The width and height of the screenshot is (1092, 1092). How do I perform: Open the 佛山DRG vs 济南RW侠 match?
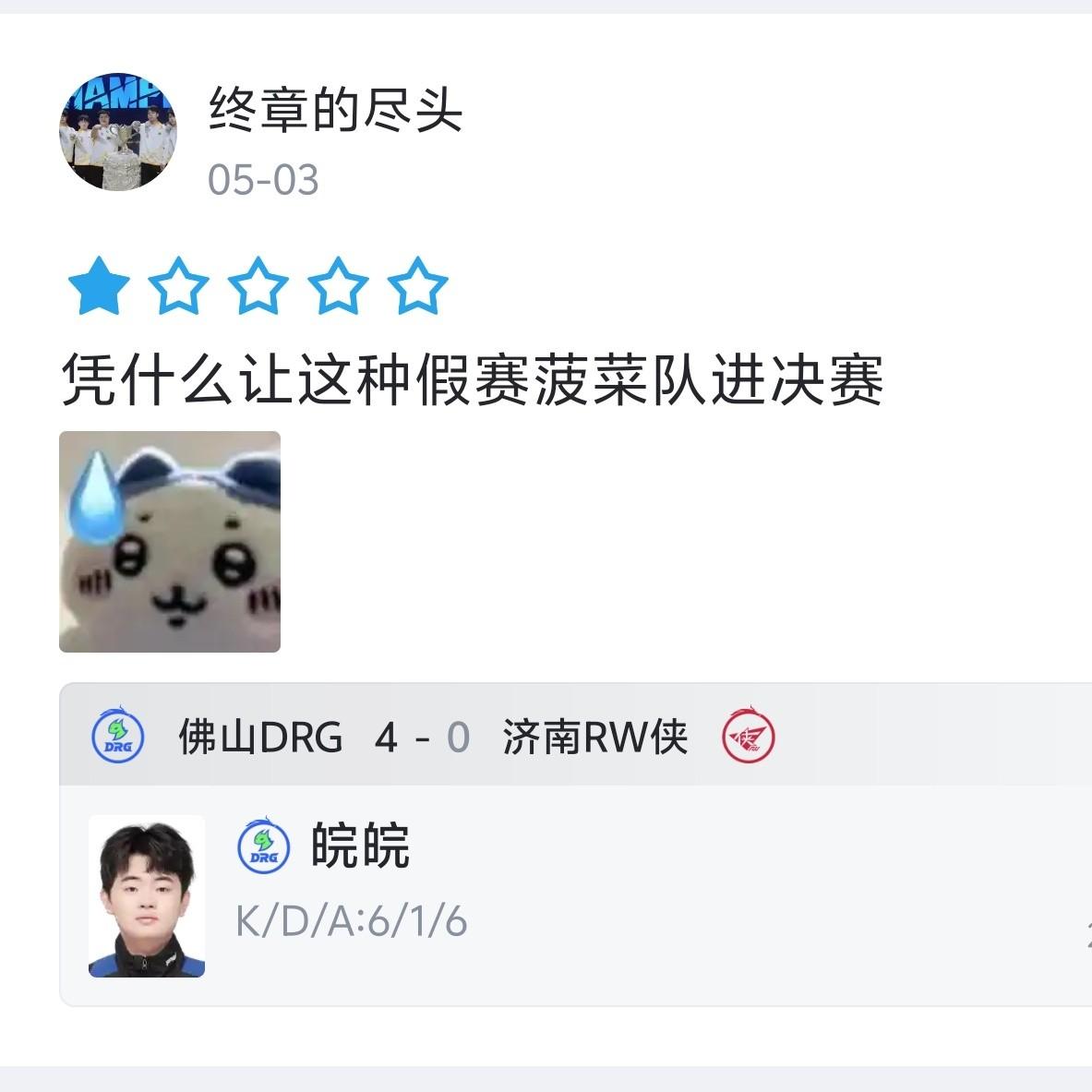434,738
